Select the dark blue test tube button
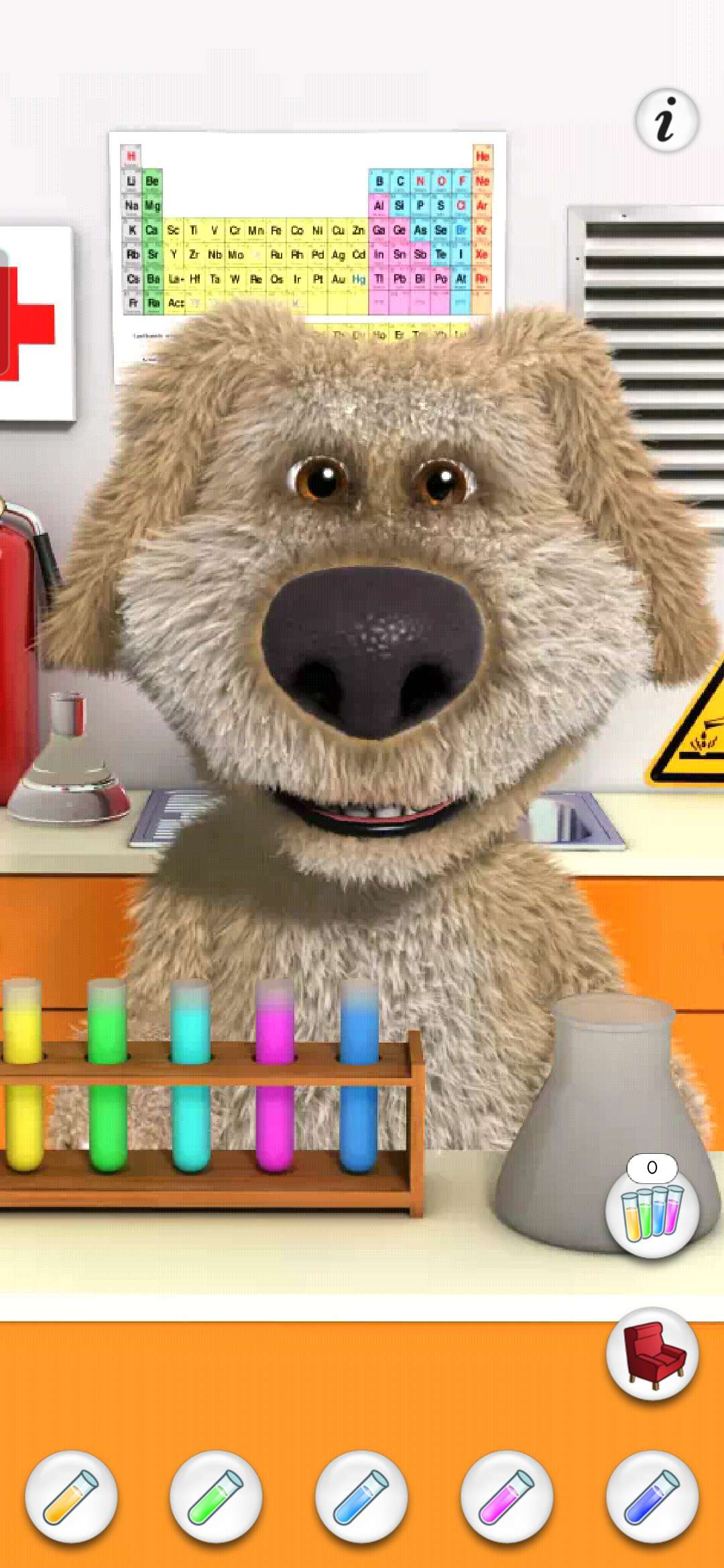The width and height of the screenshot is (724, 1568). [652, 1497]
